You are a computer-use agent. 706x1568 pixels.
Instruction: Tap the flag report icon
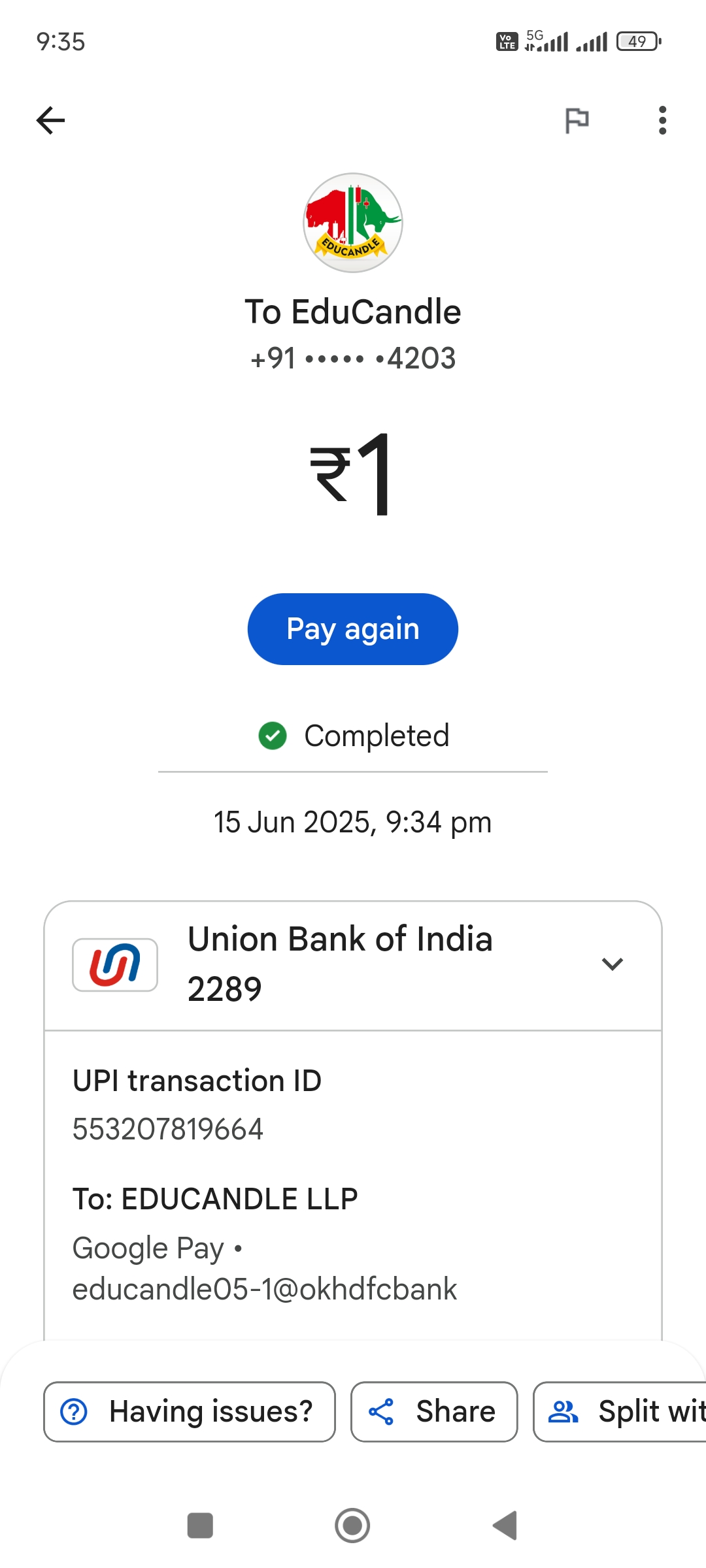(577, 120)
